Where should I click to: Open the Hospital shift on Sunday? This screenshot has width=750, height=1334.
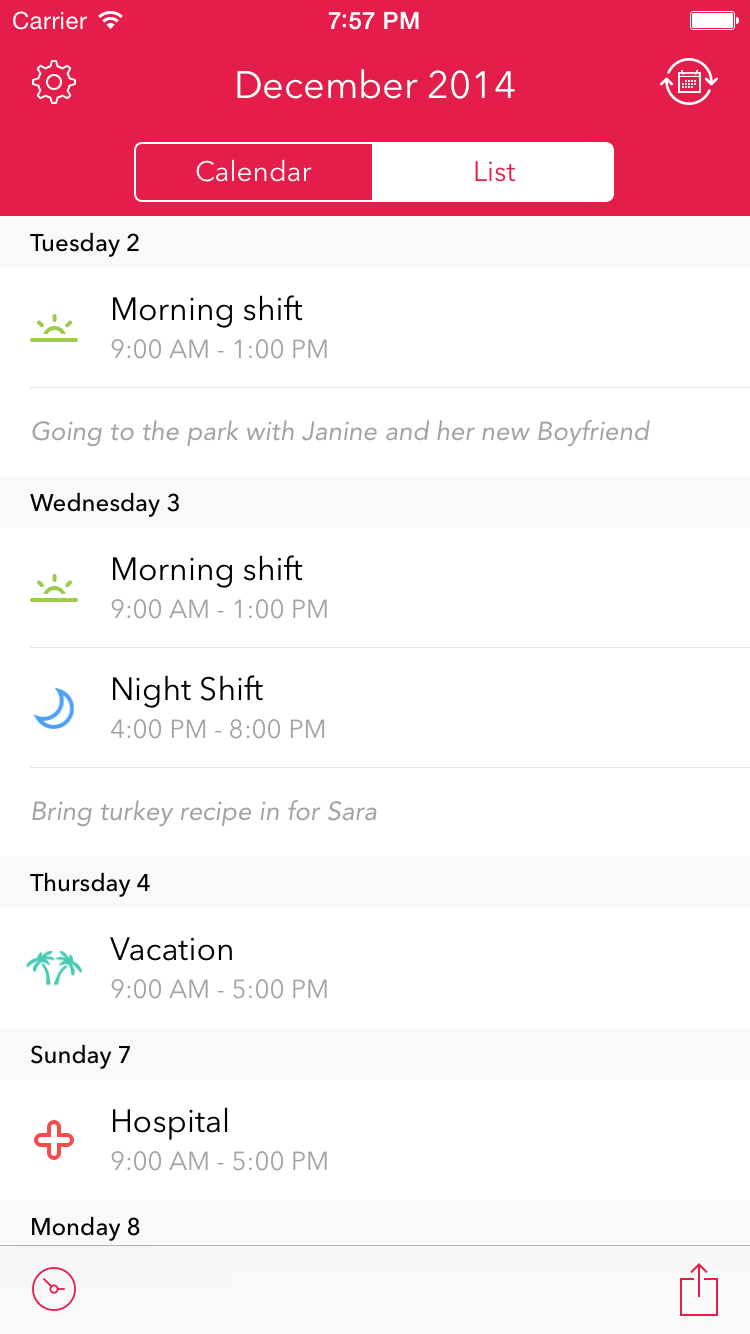(x=375, y=1140)
